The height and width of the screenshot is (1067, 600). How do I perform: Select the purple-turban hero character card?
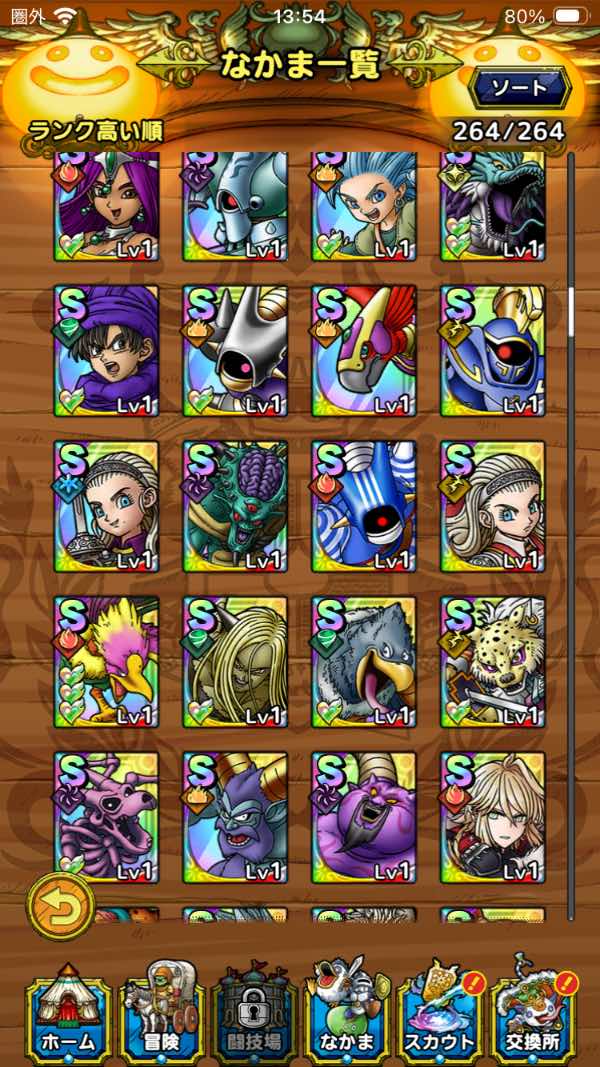[x=107, y=350]
